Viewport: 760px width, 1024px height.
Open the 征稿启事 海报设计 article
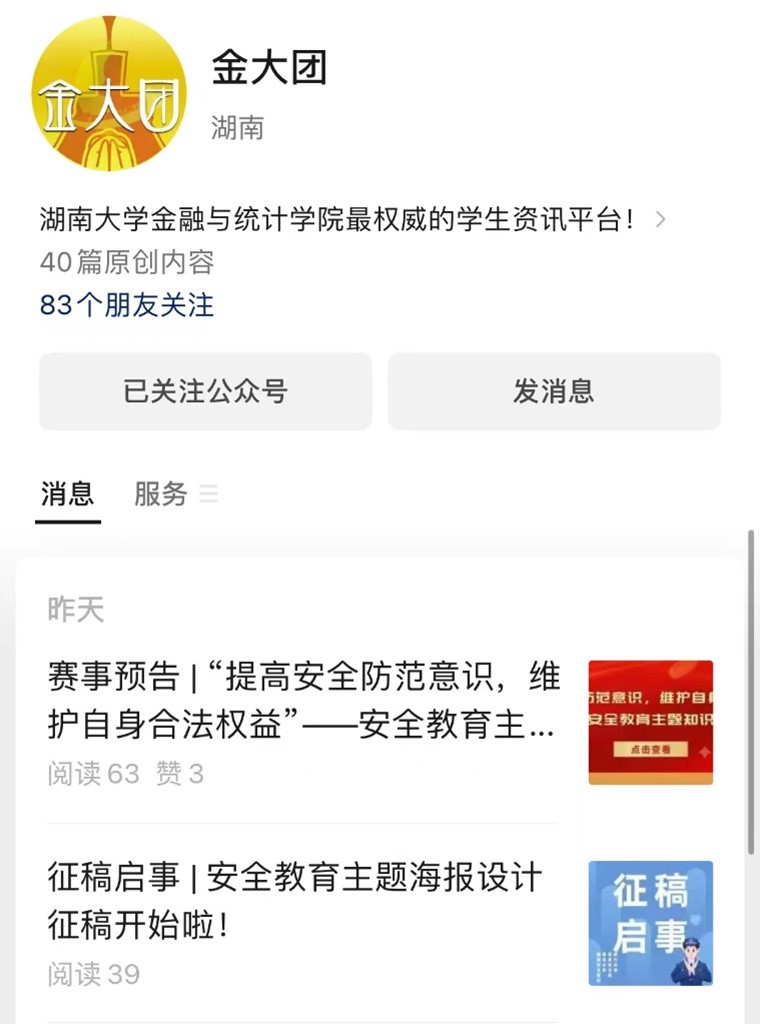pos(295,900)
